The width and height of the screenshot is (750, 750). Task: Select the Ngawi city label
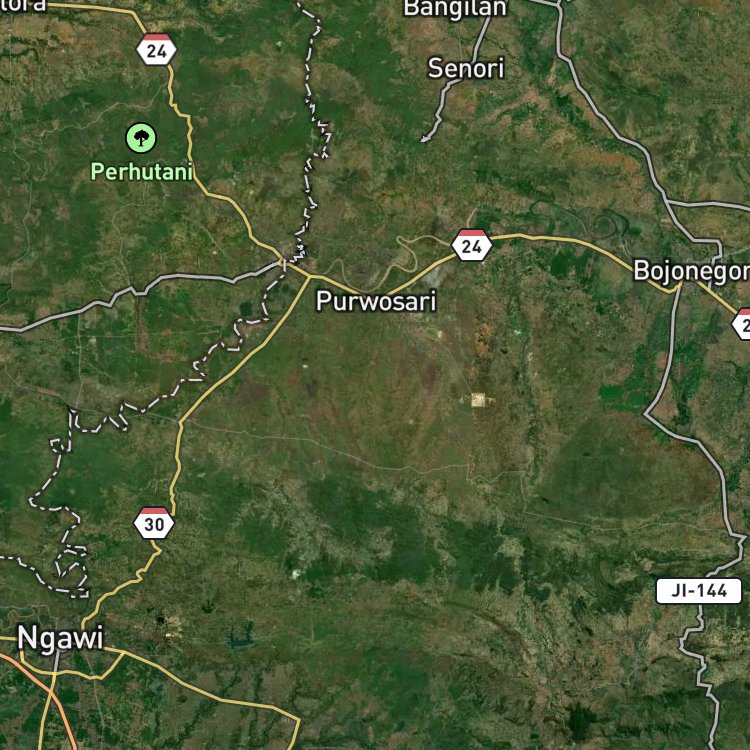click(60, 639)
